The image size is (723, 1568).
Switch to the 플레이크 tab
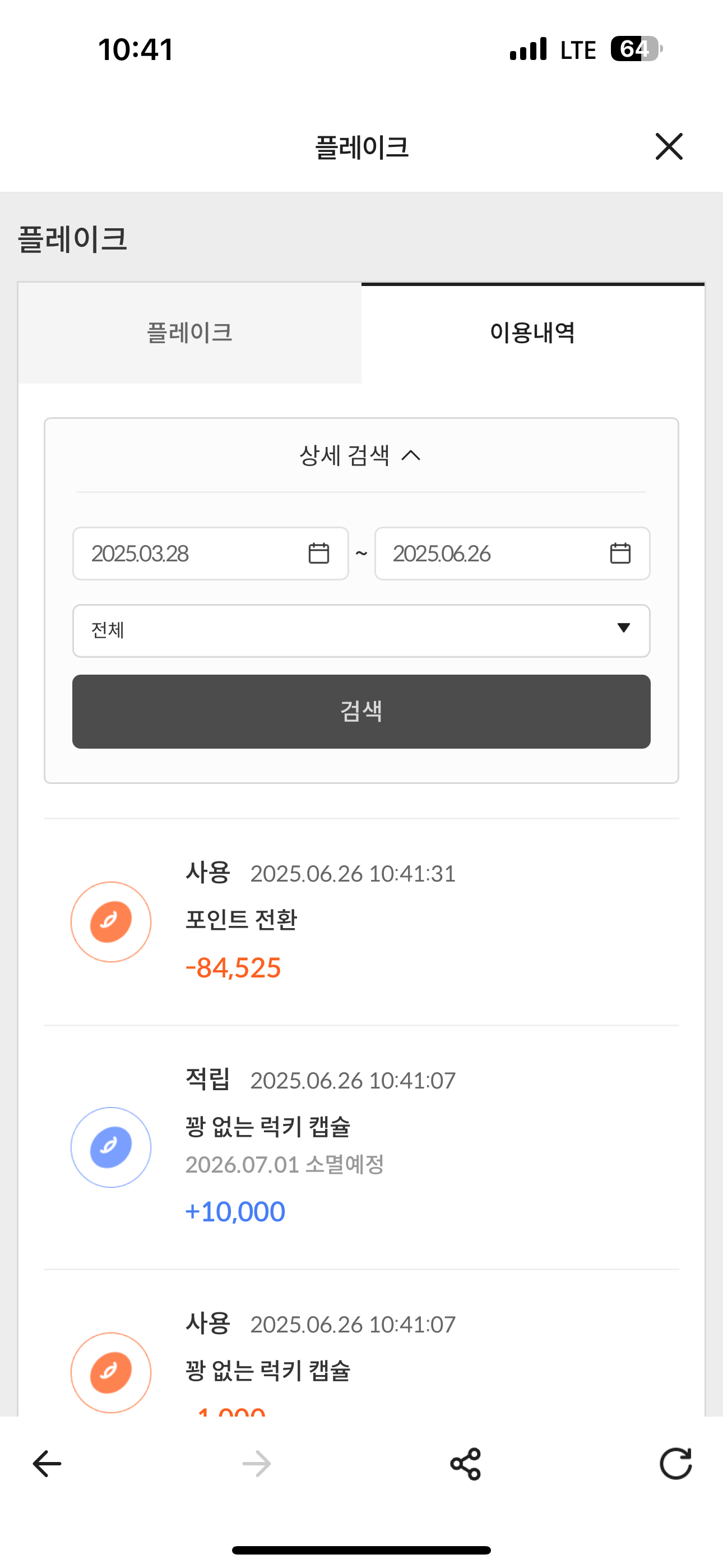[x=190, y=333]
